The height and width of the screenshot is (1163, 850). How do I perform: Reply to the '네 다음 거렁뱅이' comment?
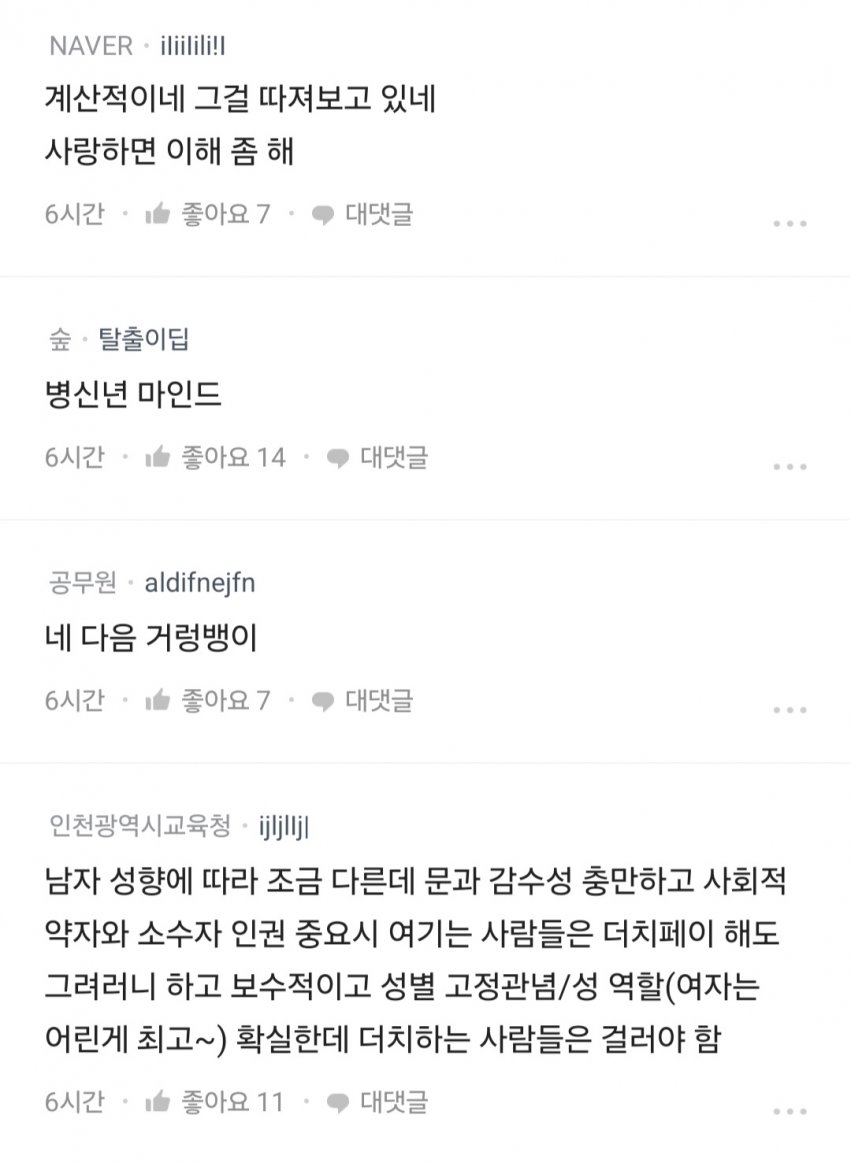tap(363, 701)
